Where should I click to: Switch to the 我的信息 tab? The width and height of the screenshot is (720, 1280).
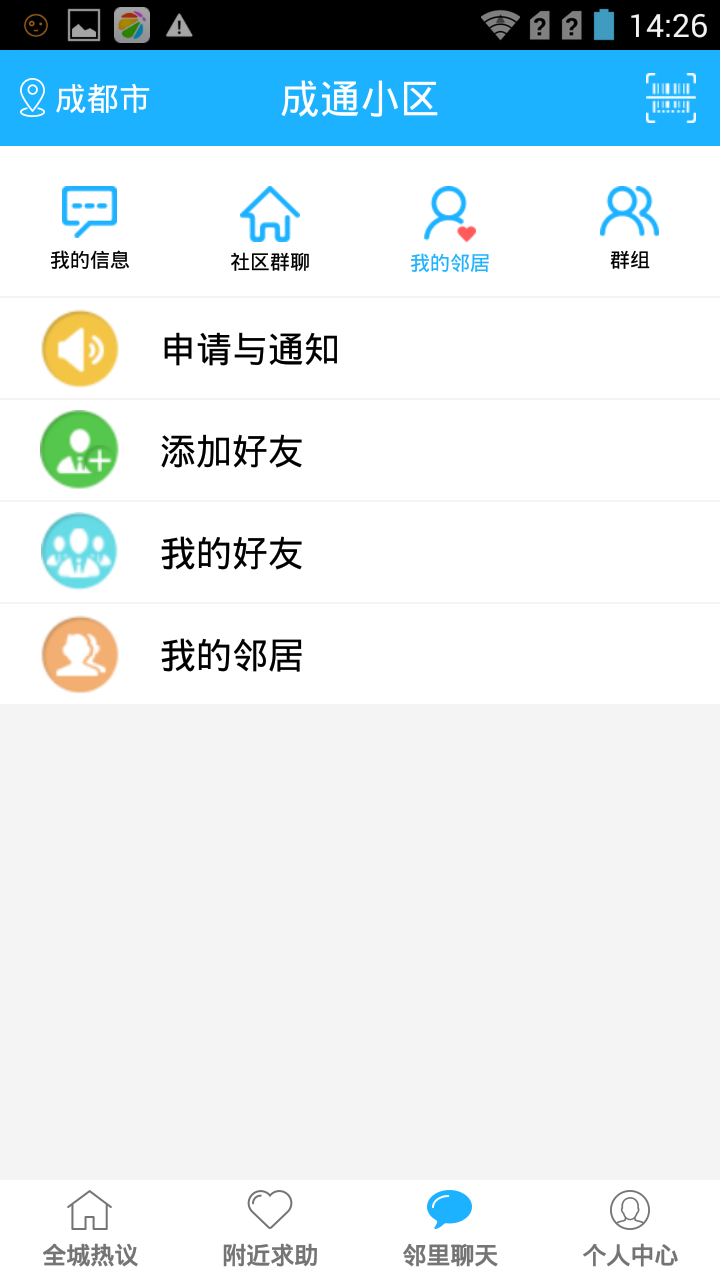point(90,228)
